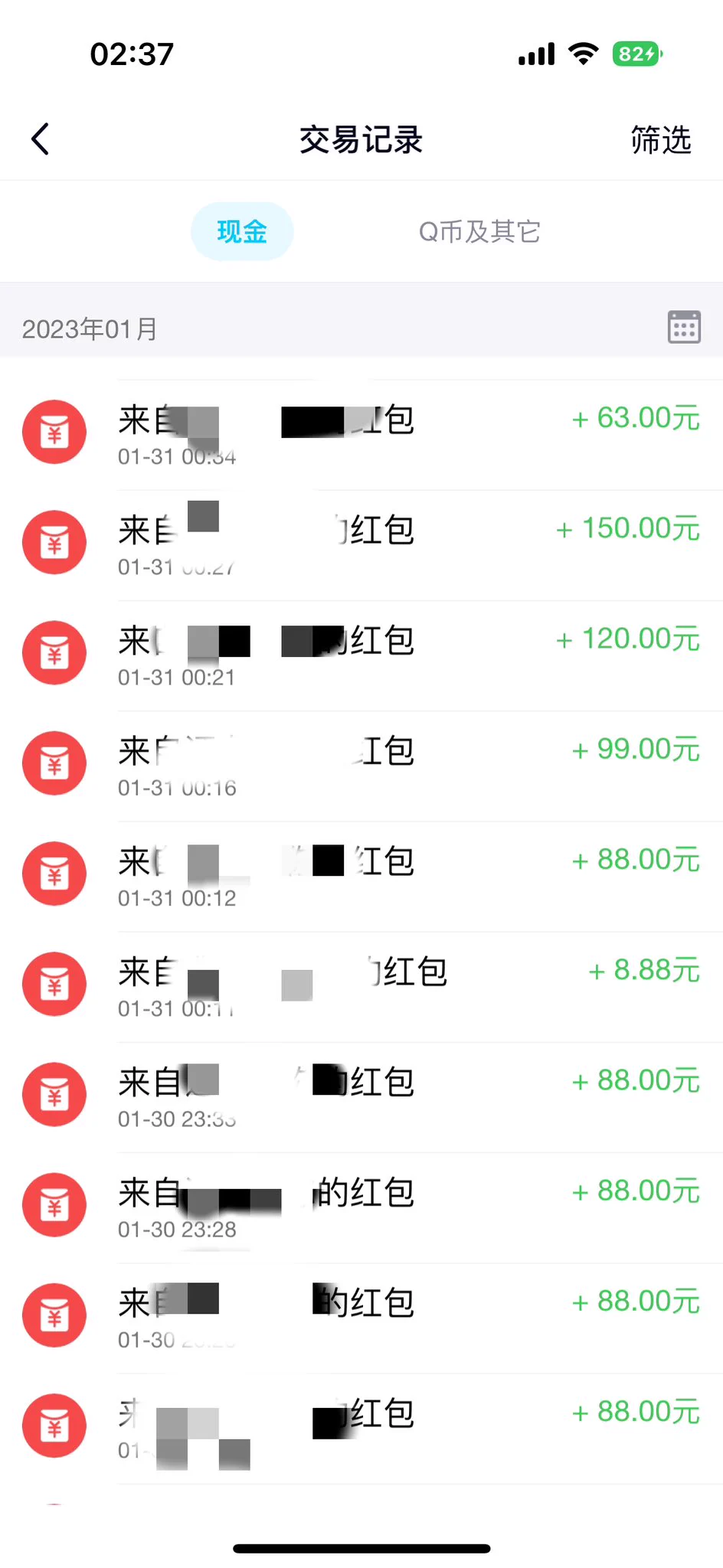The width and height of the screenshot is (723, 1568).
Task: Switch to the Q币及其它 tab
Action: point(479,231)
